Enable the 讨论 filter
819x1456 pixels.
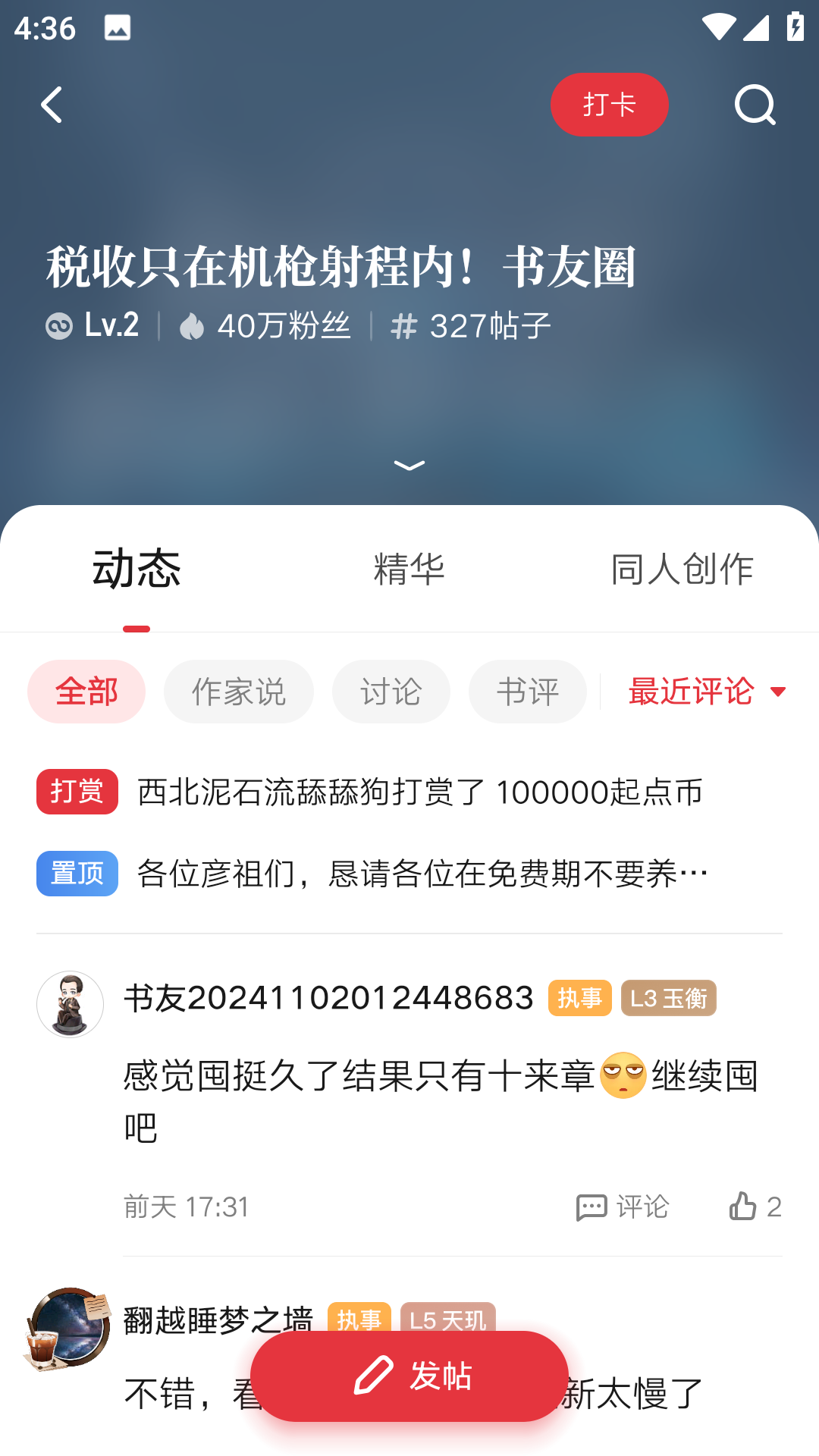[390, 691]
